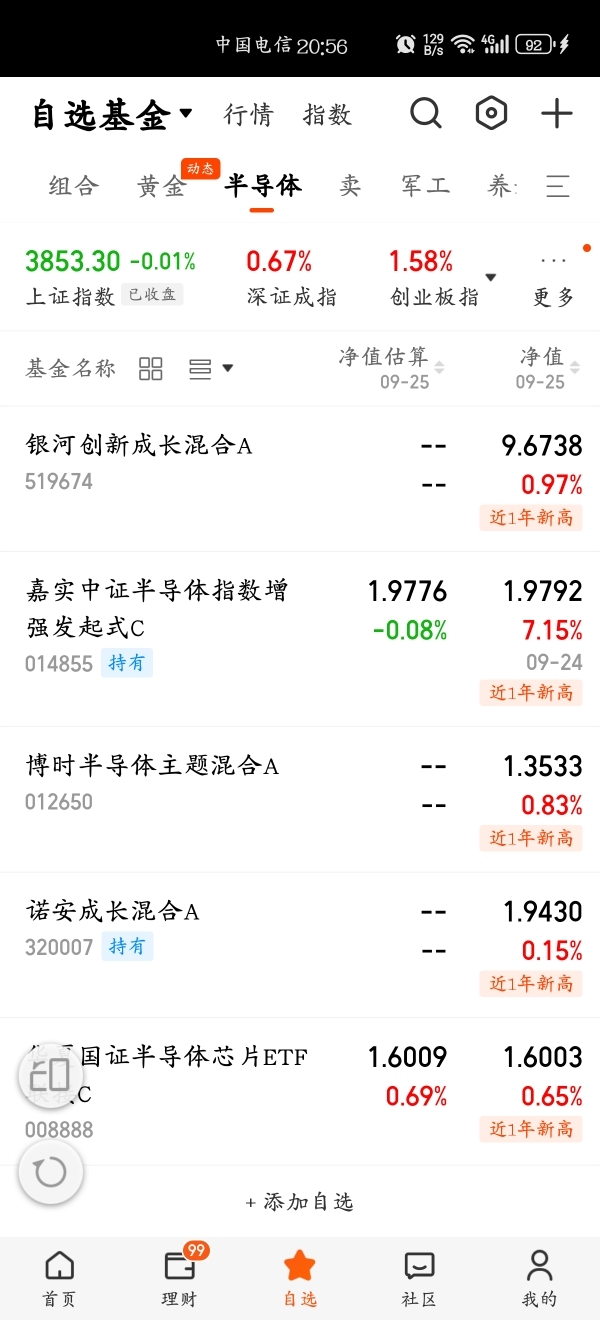The image size is (600, 1320).
Task: Open fund 诺安成长混合A
Action: (x=300, y=945)
